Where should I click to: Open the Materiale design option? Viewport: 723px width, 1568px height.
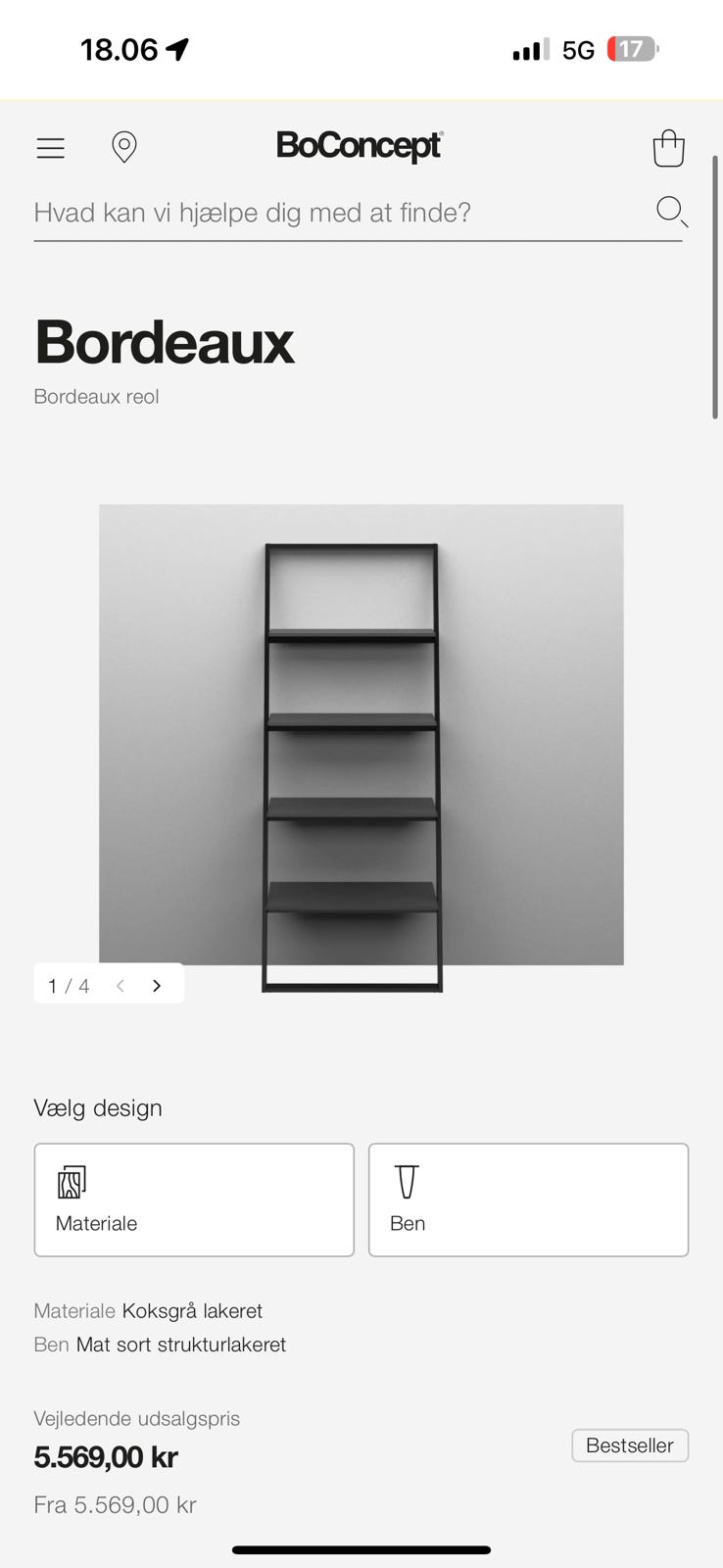tap(193, 1200)
